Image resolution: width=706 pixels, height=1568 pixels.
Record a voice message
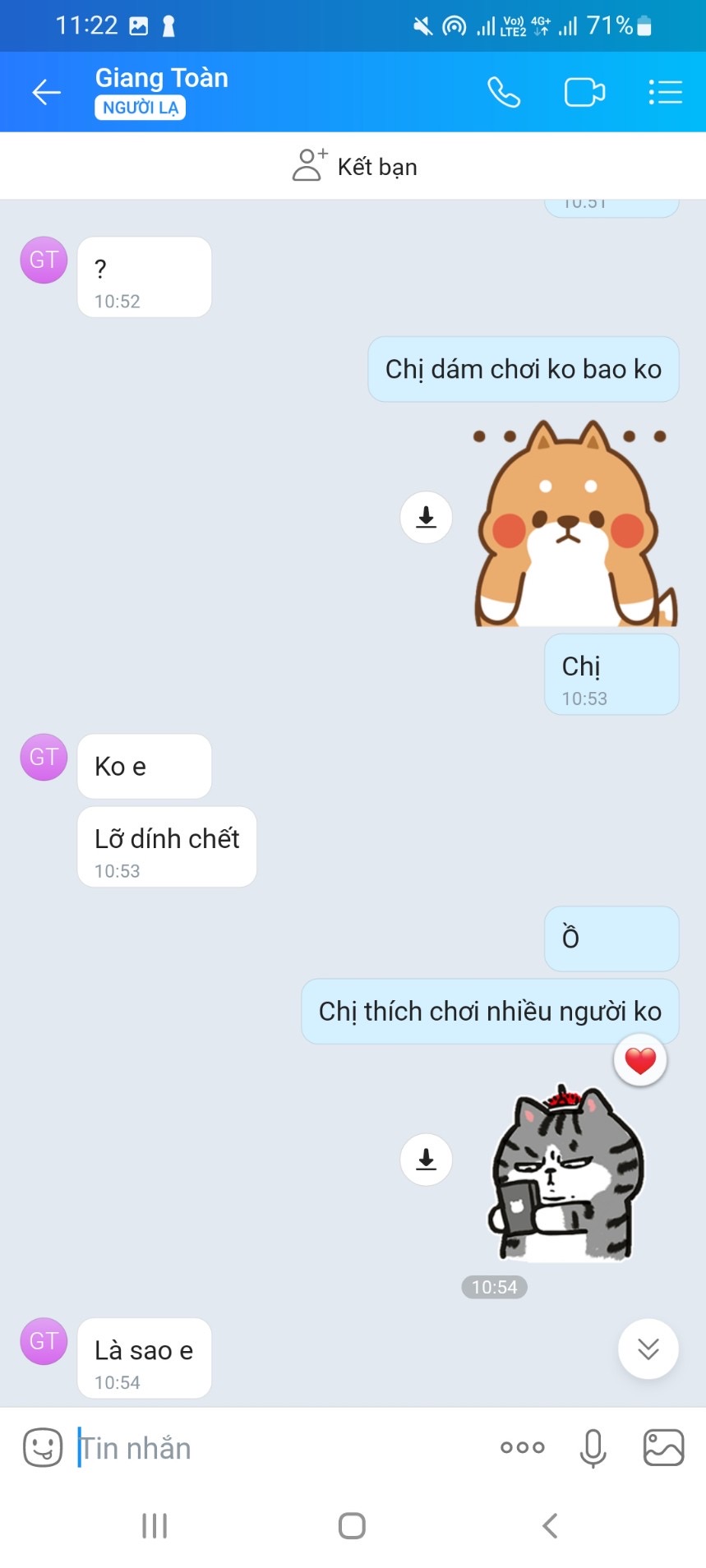[x=593, y=1447]
